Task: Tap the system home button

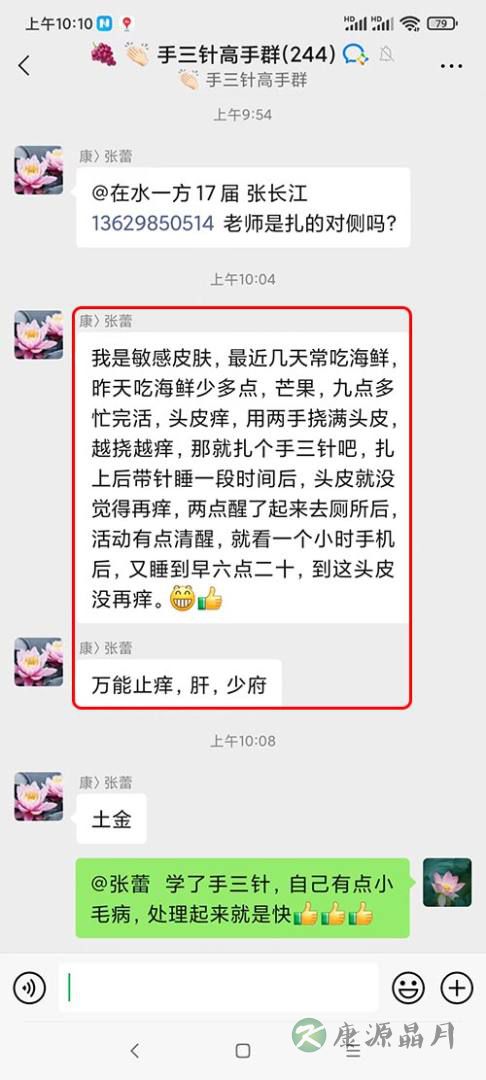Action: point(242,1050)
